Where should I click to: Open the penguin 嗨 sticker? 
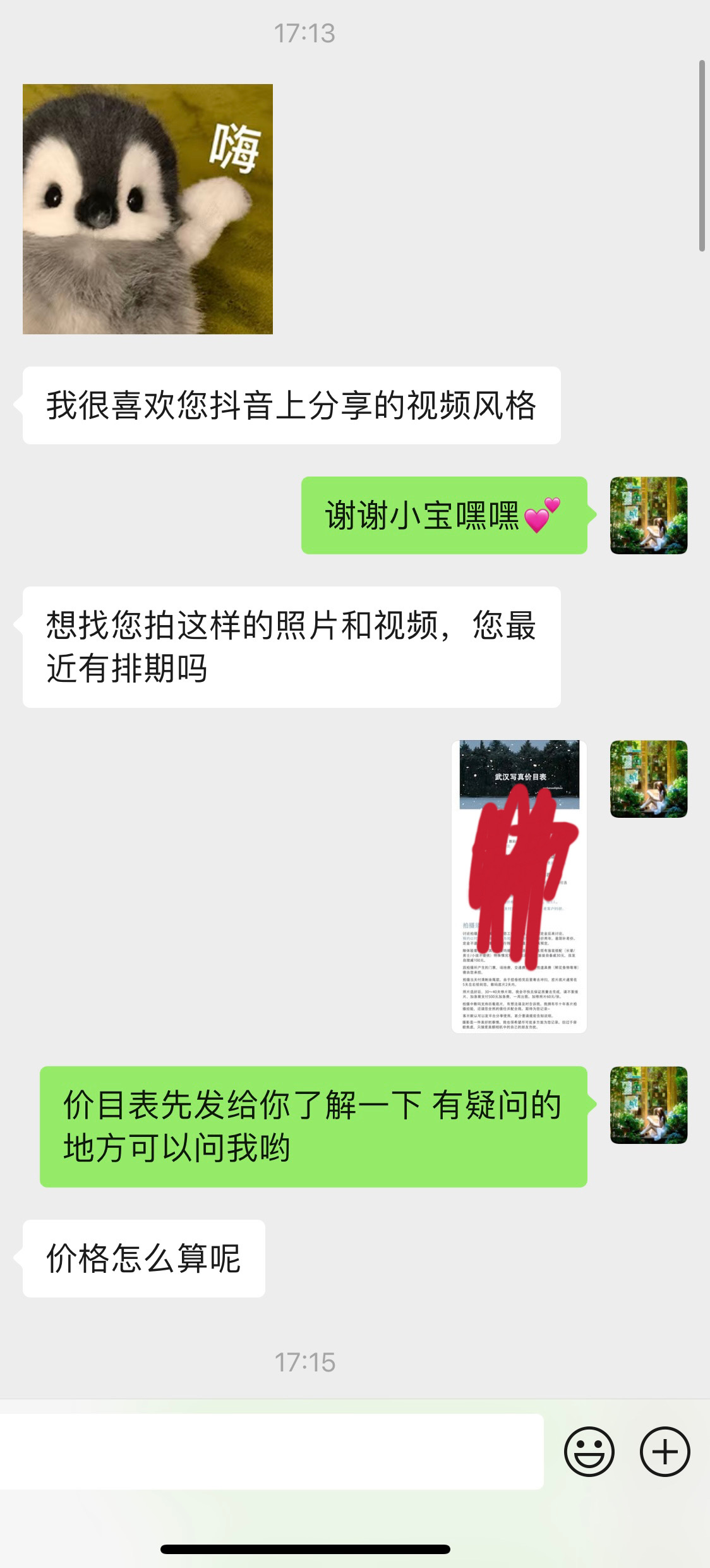pos(148,209)
